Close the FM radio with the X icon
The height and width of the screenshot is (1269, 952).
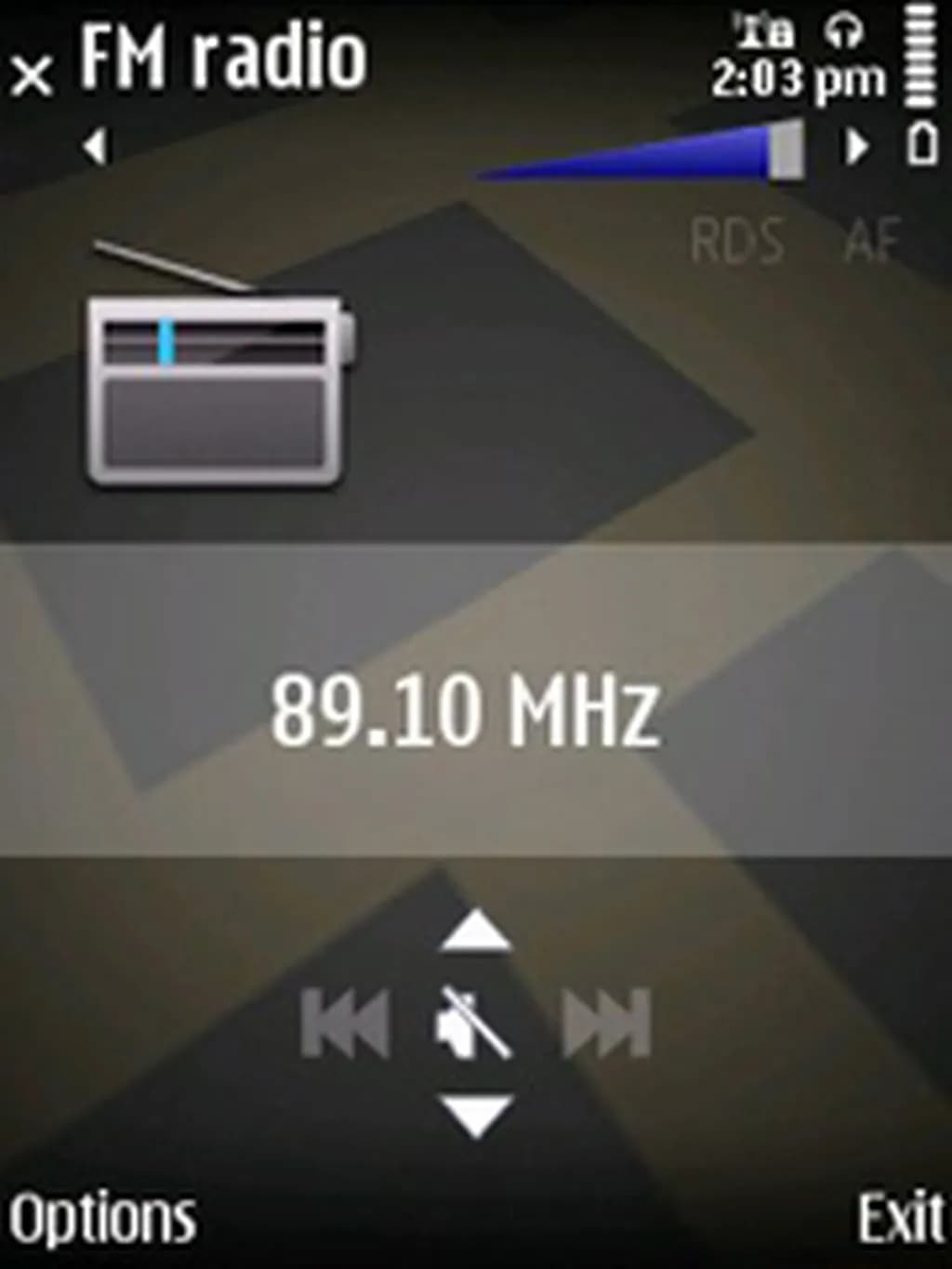tap(32, 75)
